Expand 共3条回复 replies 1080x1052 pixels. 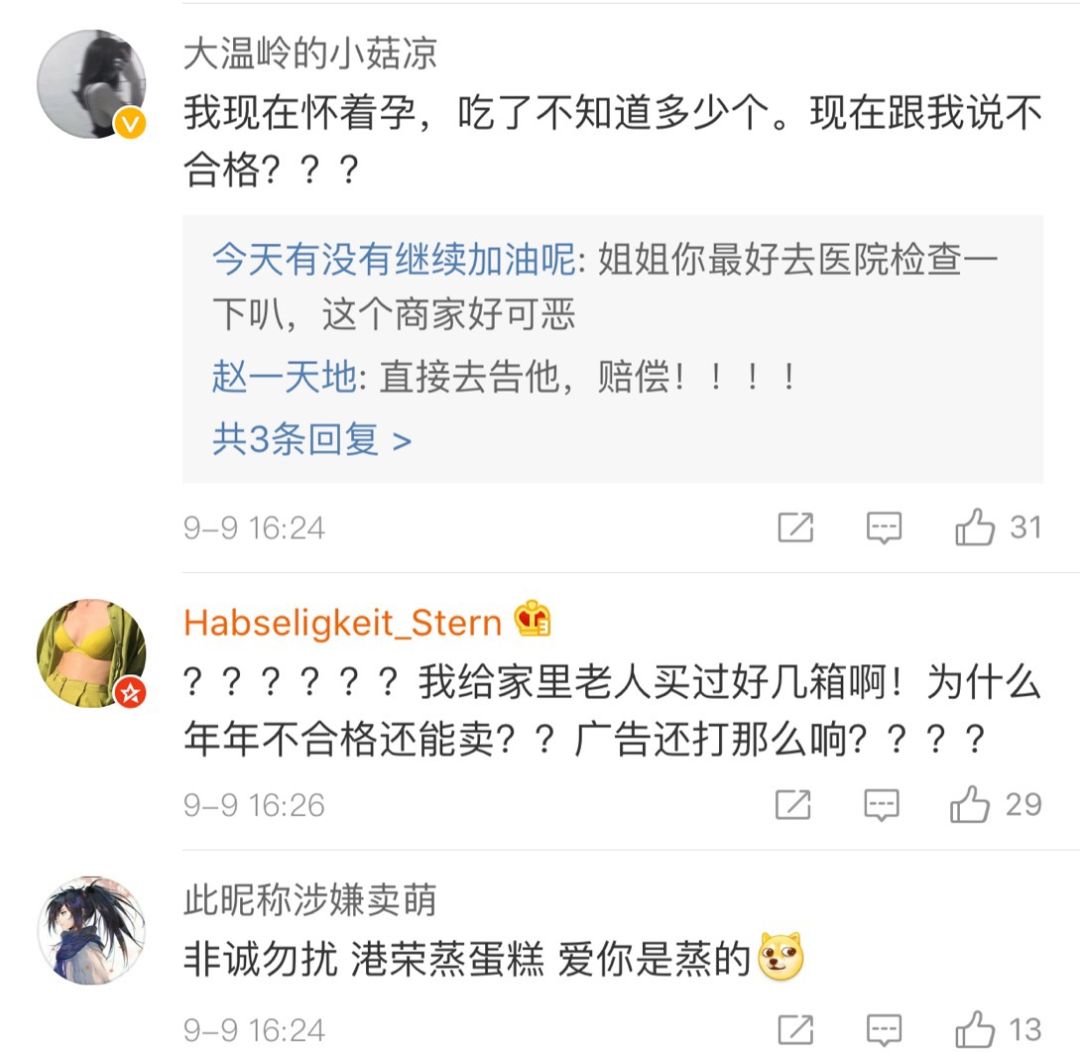click(x=311, y=439)
